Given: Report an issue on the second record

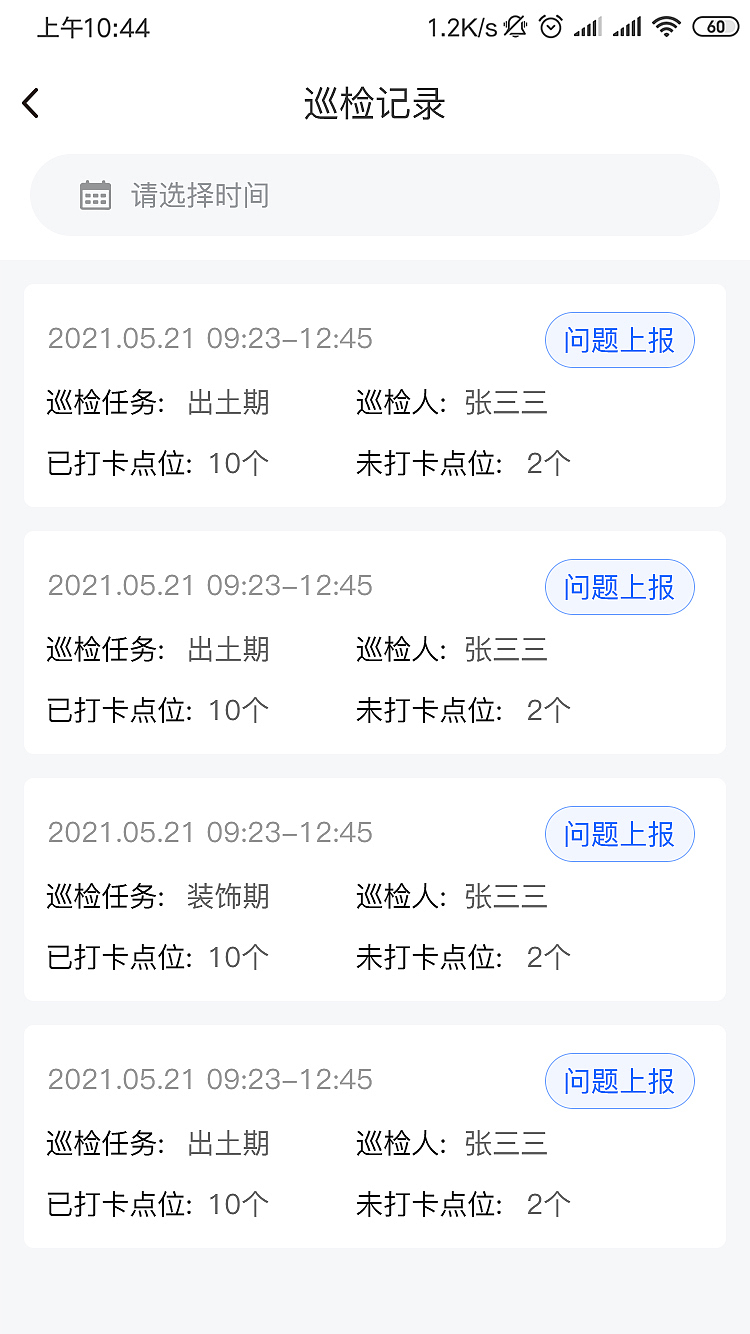Looking at the screenshot, I should pyautogui.click(x=619, y=587).
